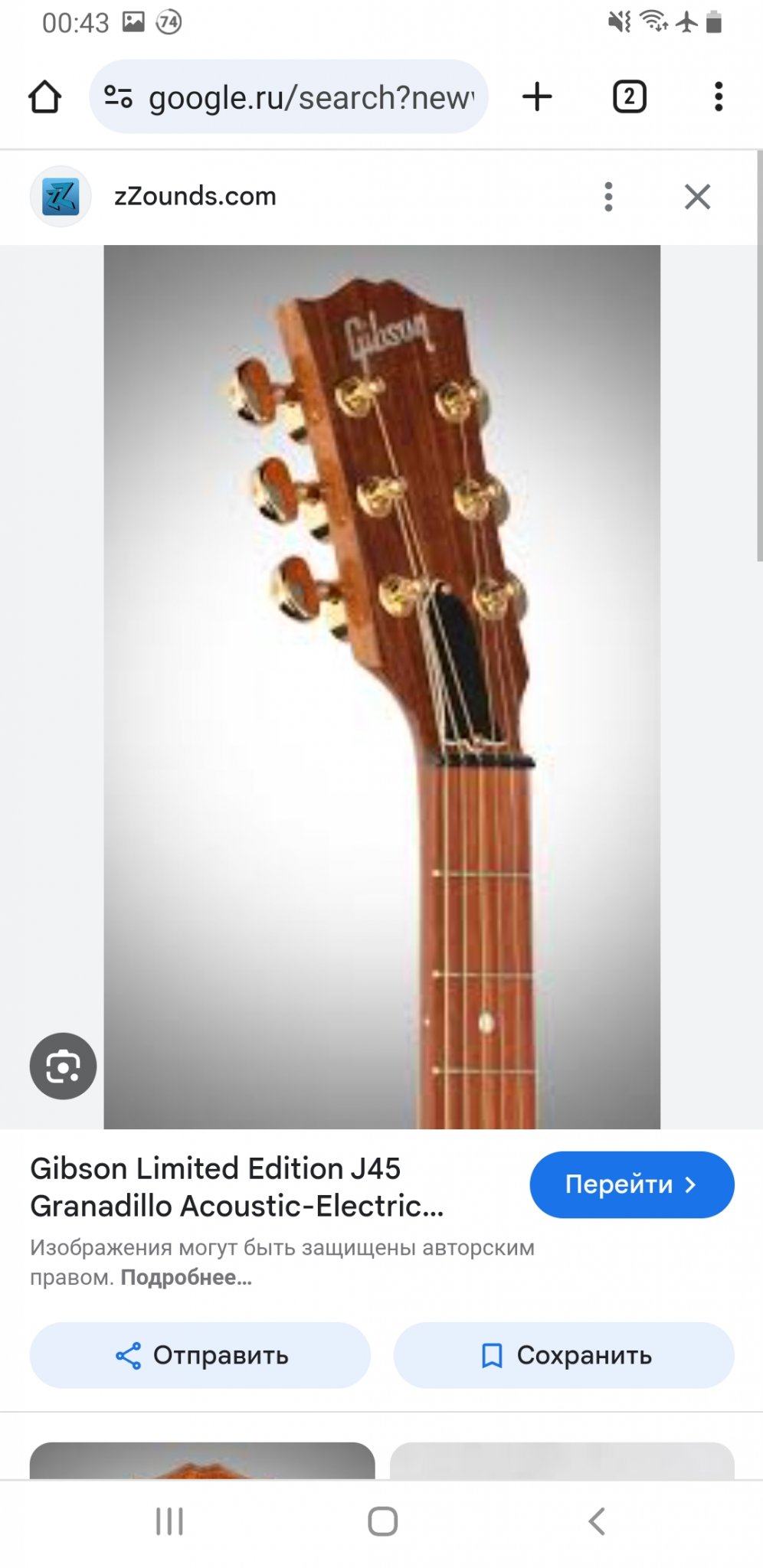763x1568 pixels.
Task: Open recent apps from navigation bar
Action: point(169,1521)
